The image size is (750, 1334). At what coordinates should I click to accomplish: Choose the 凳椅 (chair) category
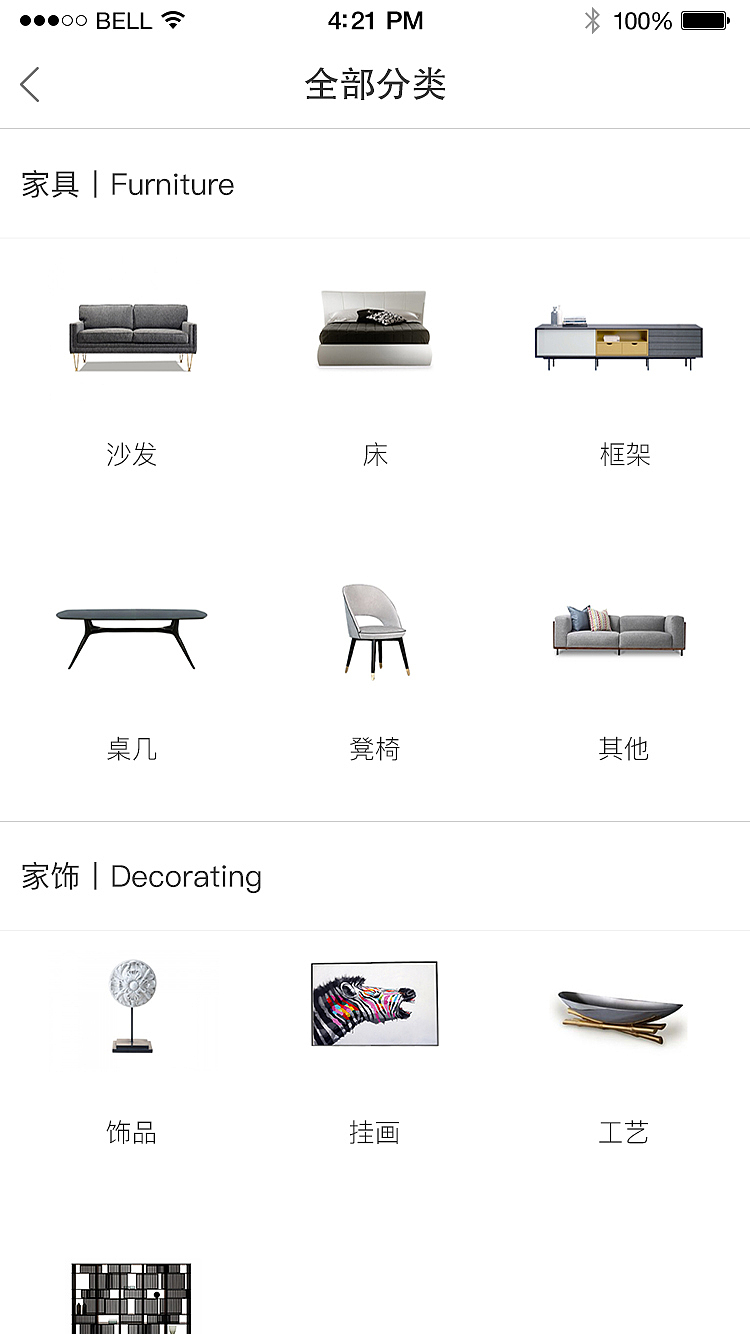[x=374, y=625]
